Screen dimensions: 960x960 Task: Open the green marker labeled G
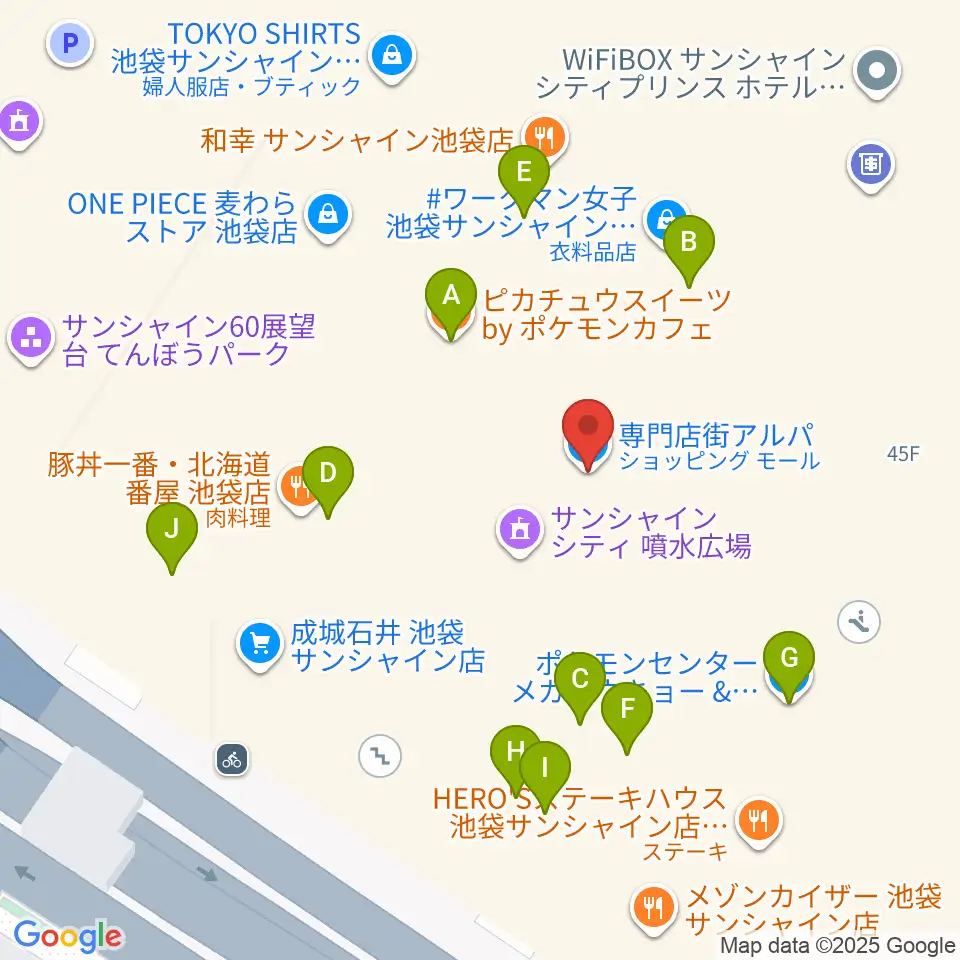[789, 660]
